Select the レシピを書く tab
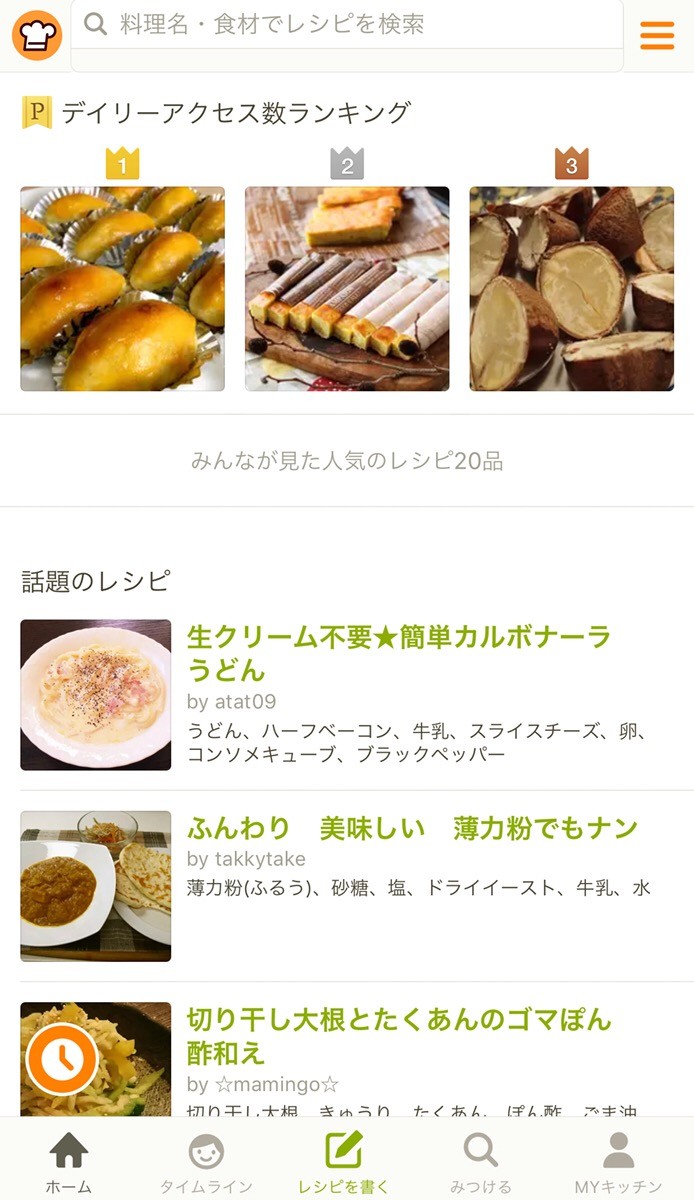Image resolution: width=694 pixels, height=1200 pixels. pos(344,1160)
